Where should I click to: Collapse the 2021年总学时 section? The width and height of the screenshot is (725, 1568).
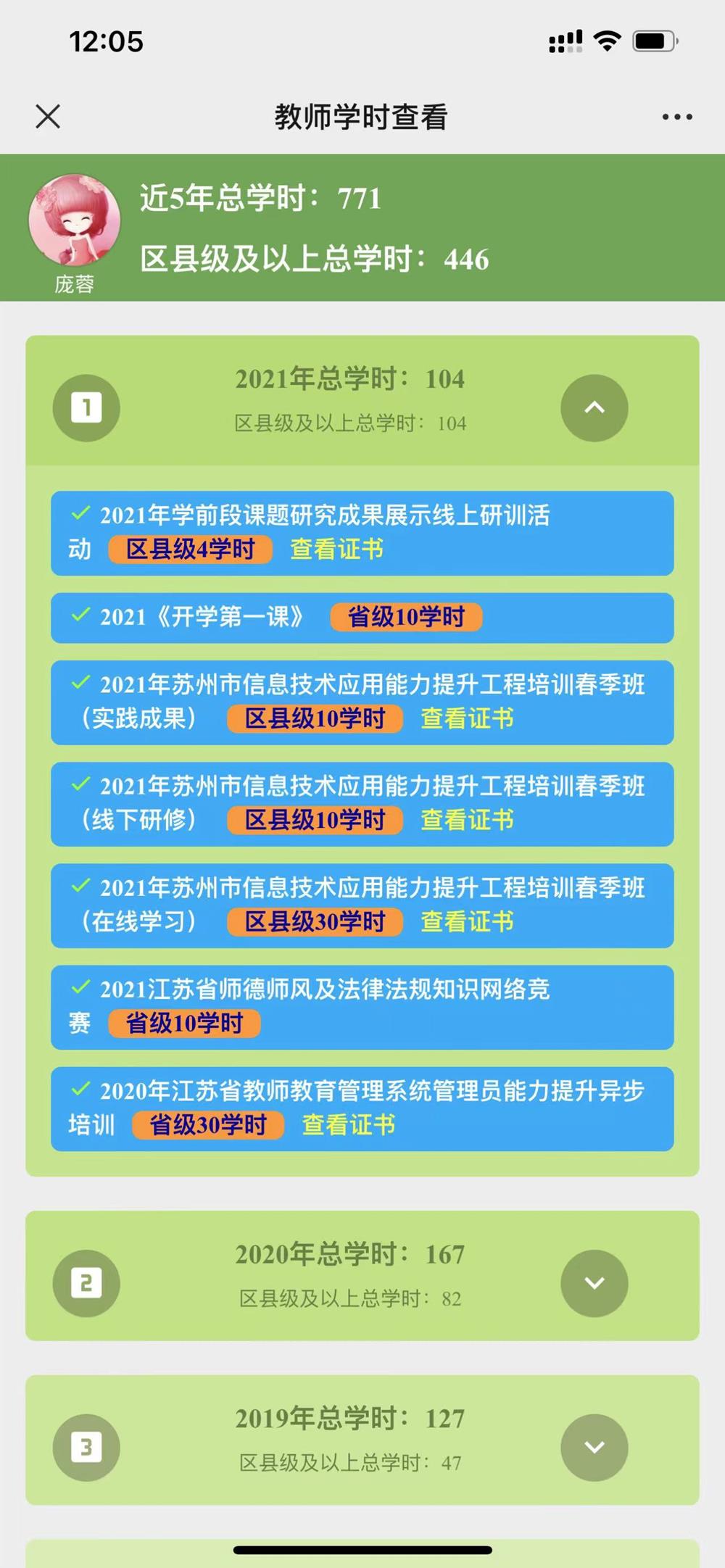click(x=594, y=407)
